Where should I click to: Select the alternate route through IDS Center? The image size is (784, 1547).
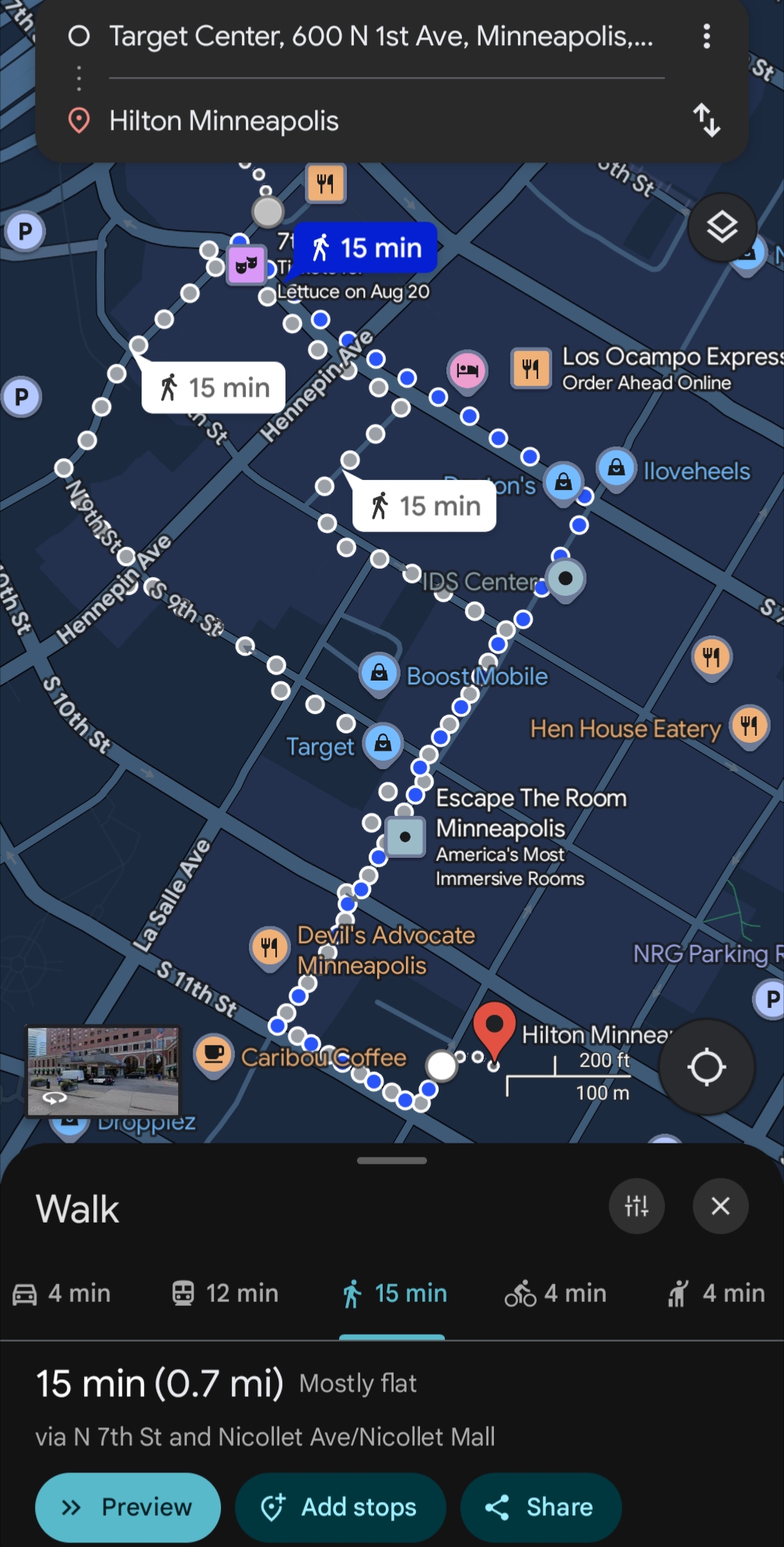coord(425,506)
